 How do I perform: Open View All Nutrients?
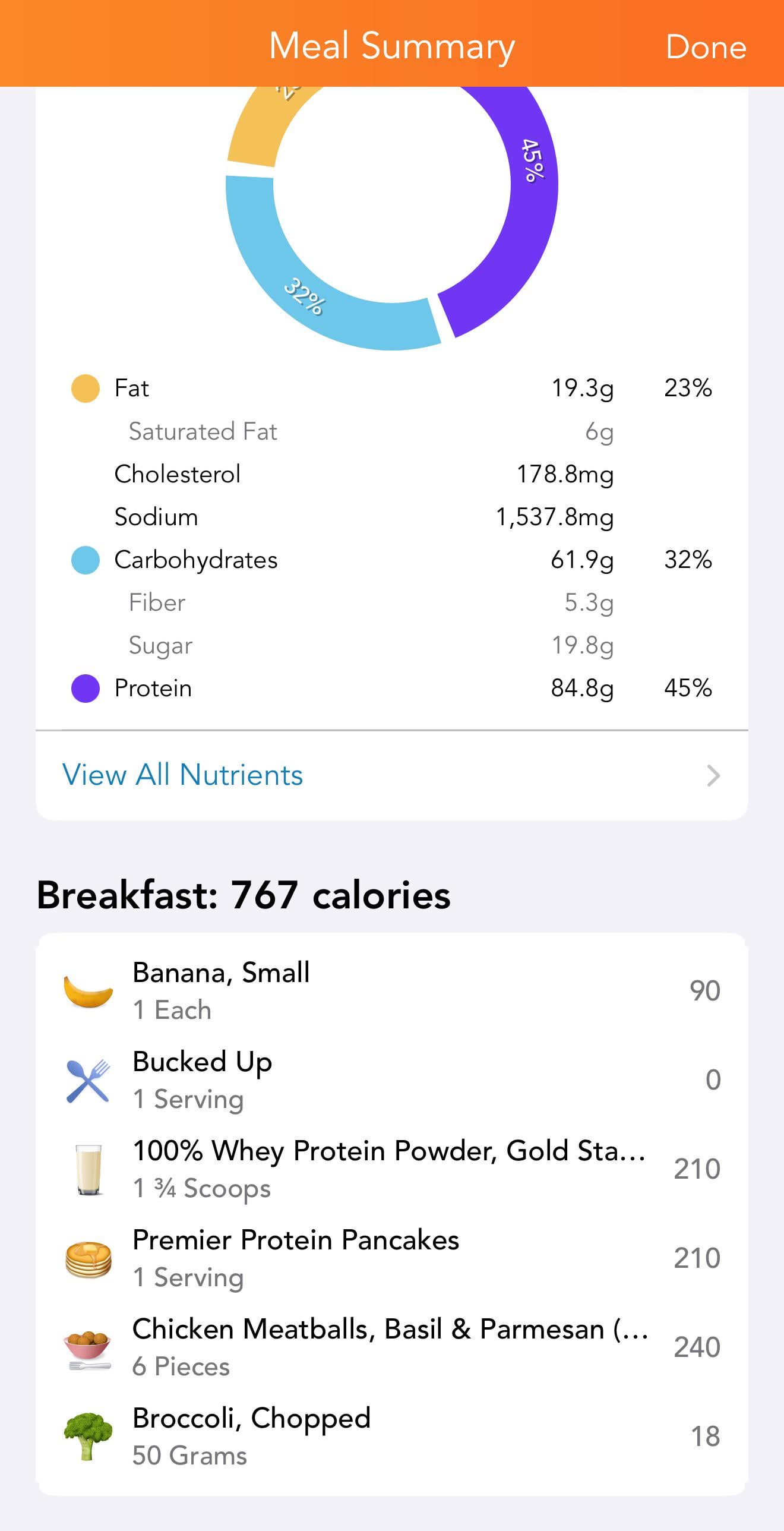391,775
